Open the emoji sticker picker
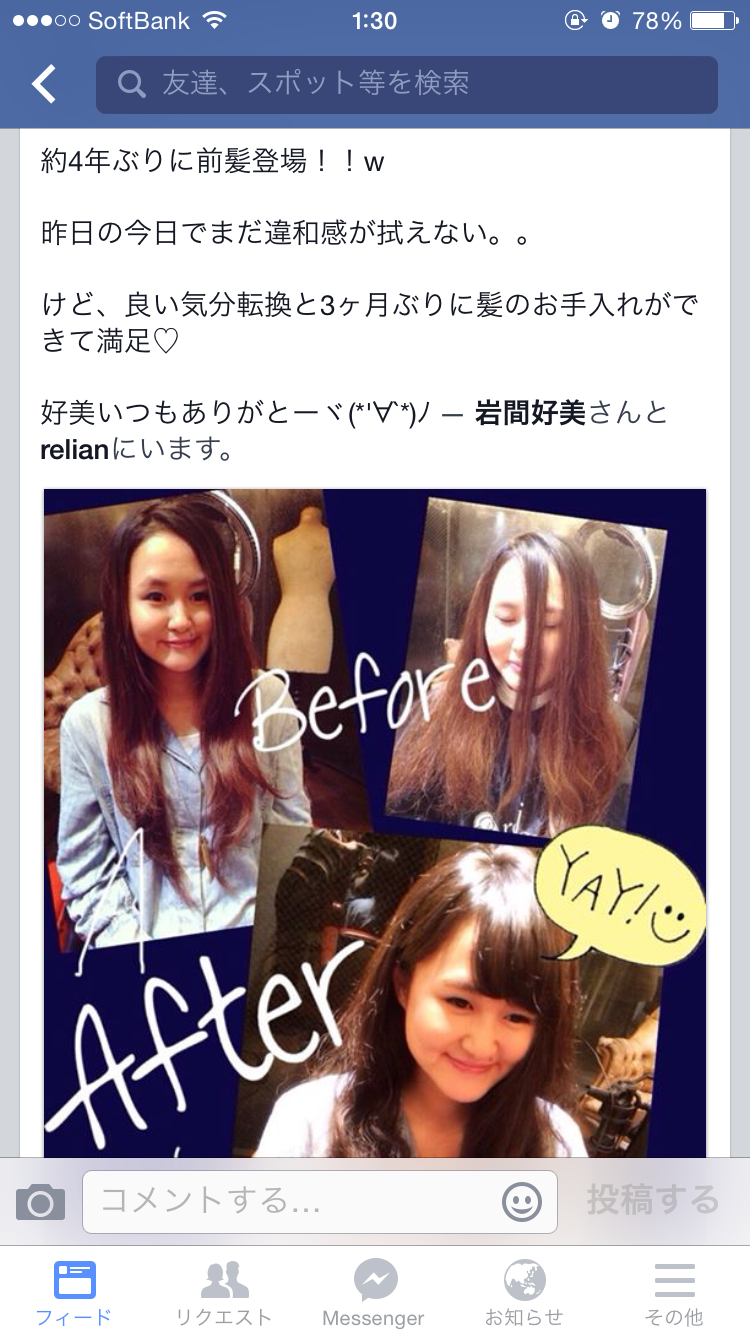Viewport: 750px width, 1334px height. [521, 1201]
